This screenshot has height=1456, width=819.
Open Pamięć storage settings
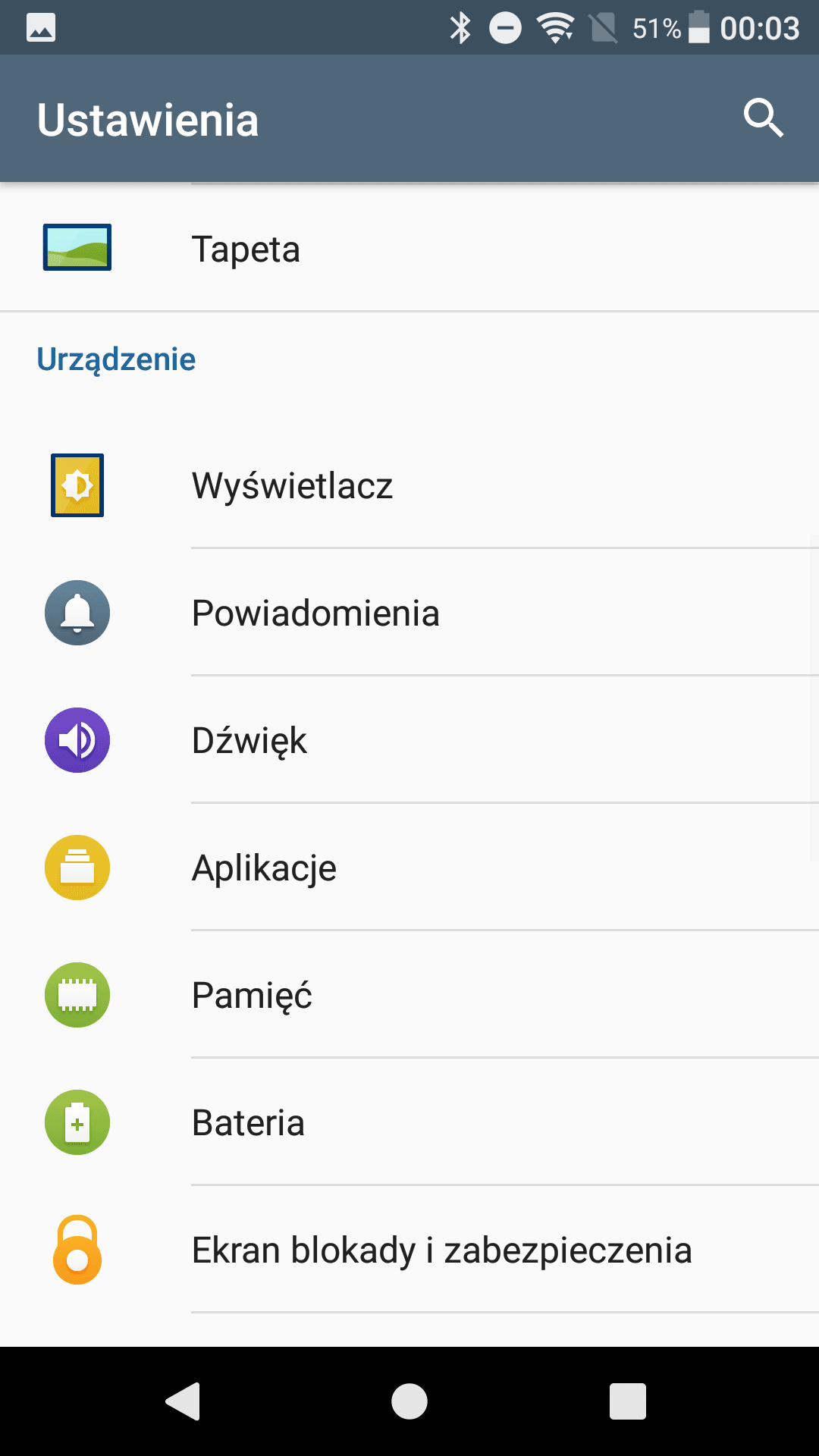(409, 995)
